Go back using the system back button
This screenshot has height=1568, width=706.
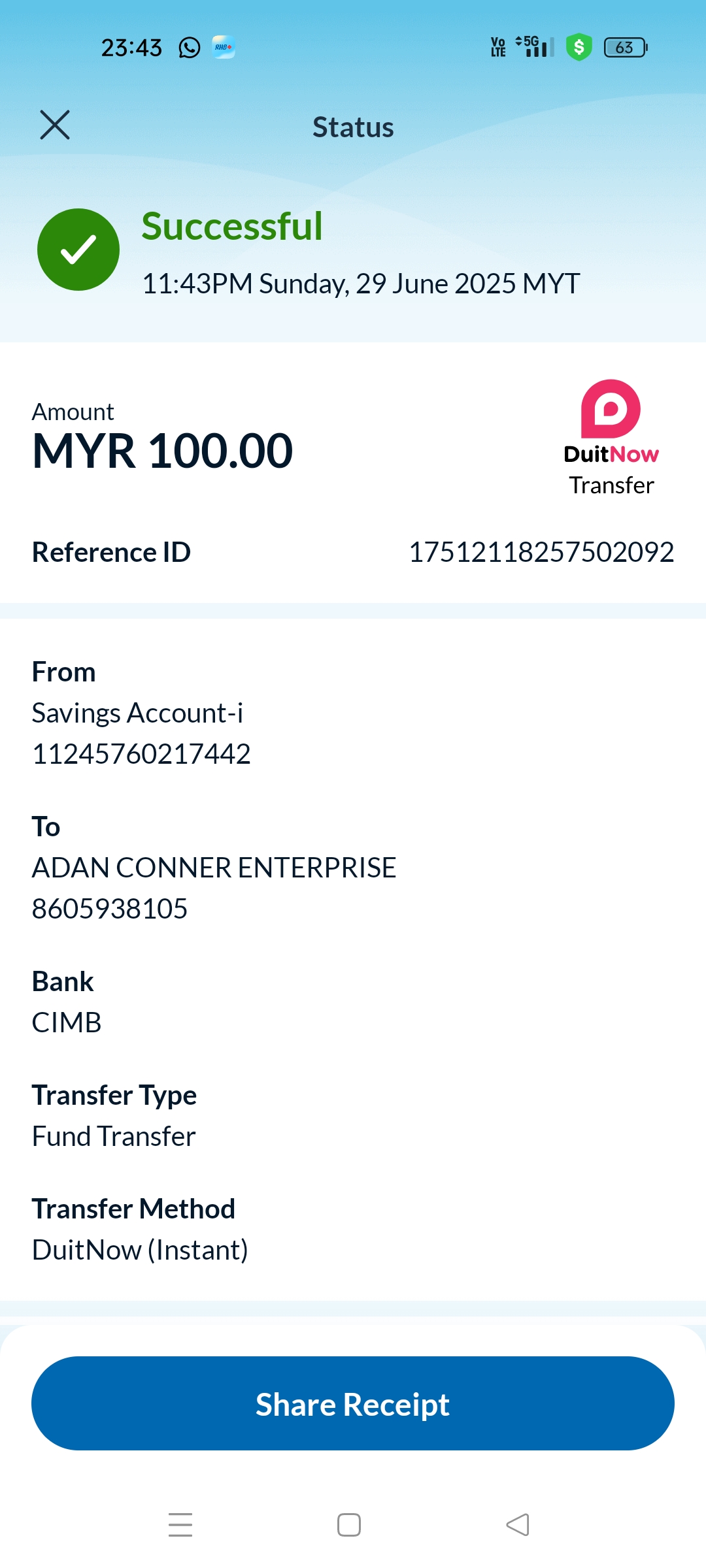[518, 1525]
